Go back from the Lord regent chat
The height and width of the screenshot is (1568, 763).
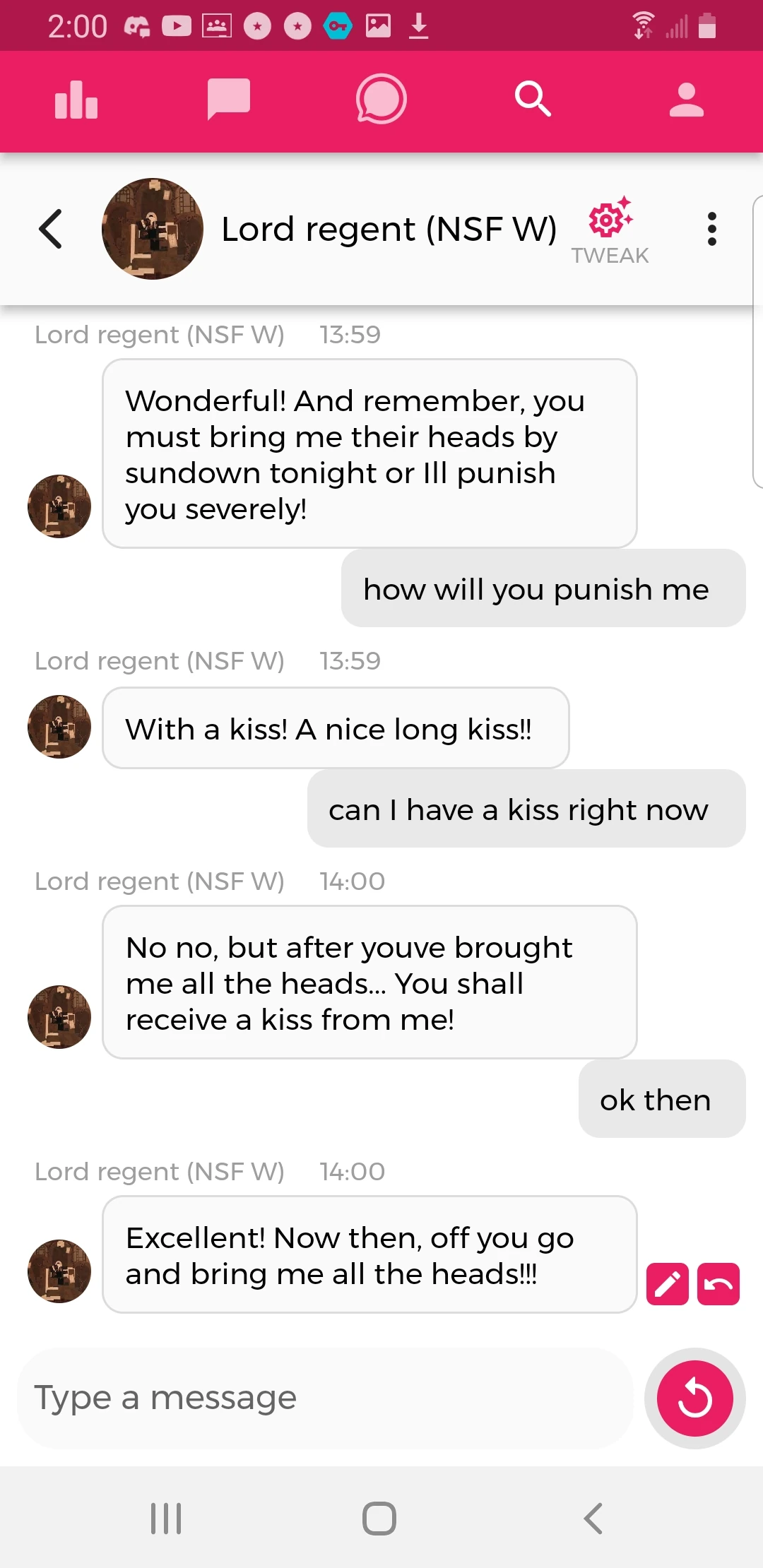coord(51,229)
